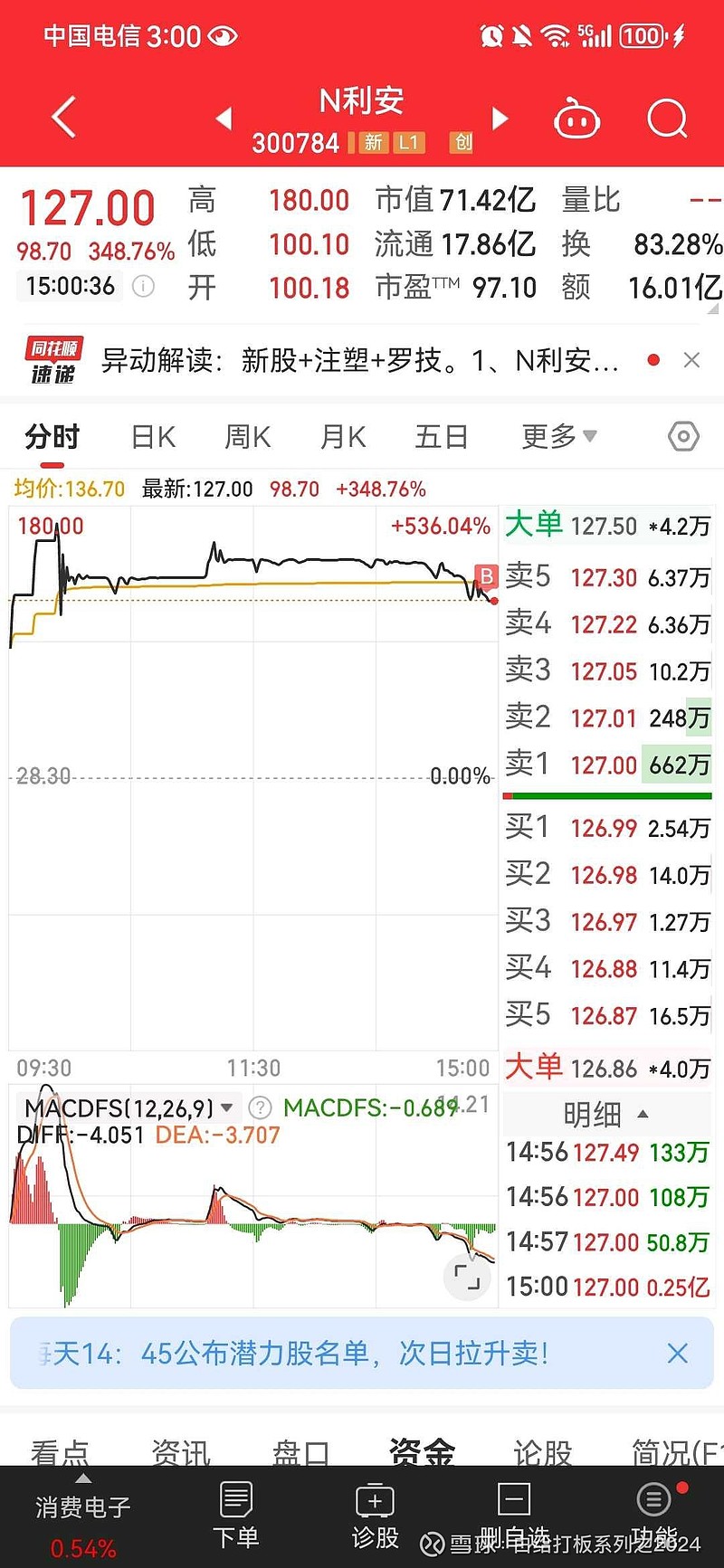Dismiss the 异动解读 news banner
Viewport: 724px width, 1568px height.
[691, 359]
